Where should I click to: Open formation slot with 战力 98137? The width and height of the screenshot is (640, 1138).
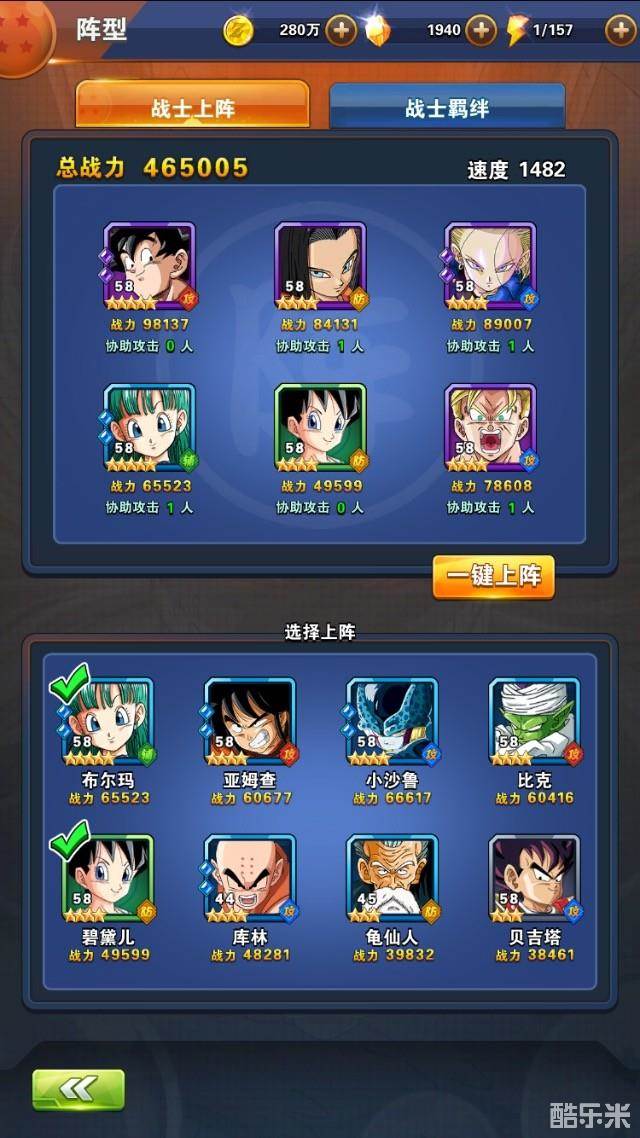(x=149, y=266)
